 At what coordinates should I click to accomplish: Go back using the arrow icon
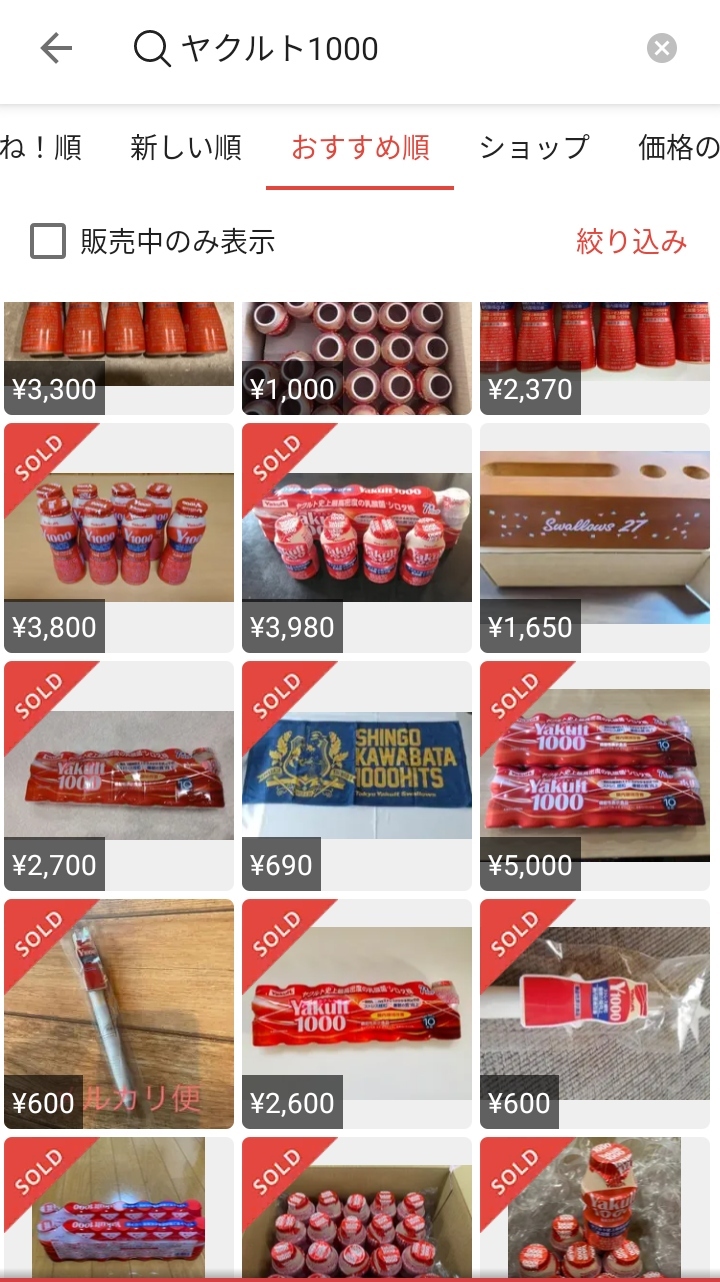[x=56, y=48]
